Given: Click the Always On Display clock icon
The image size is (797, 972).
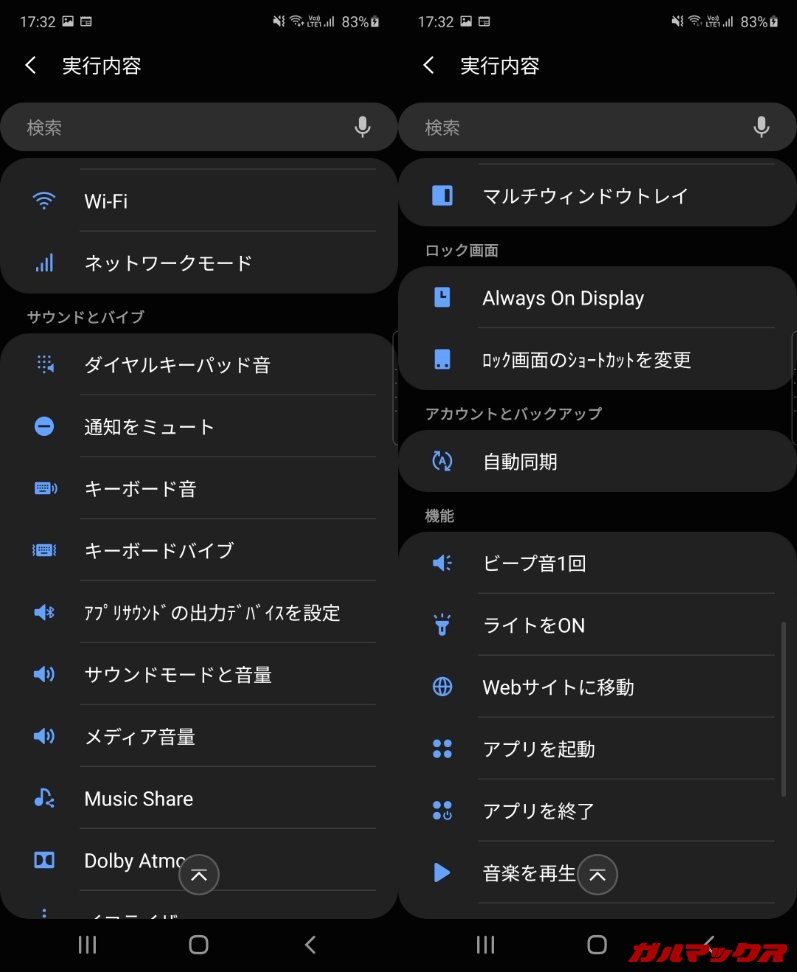Looking at the screenshot, I should (x=442, y=298).
